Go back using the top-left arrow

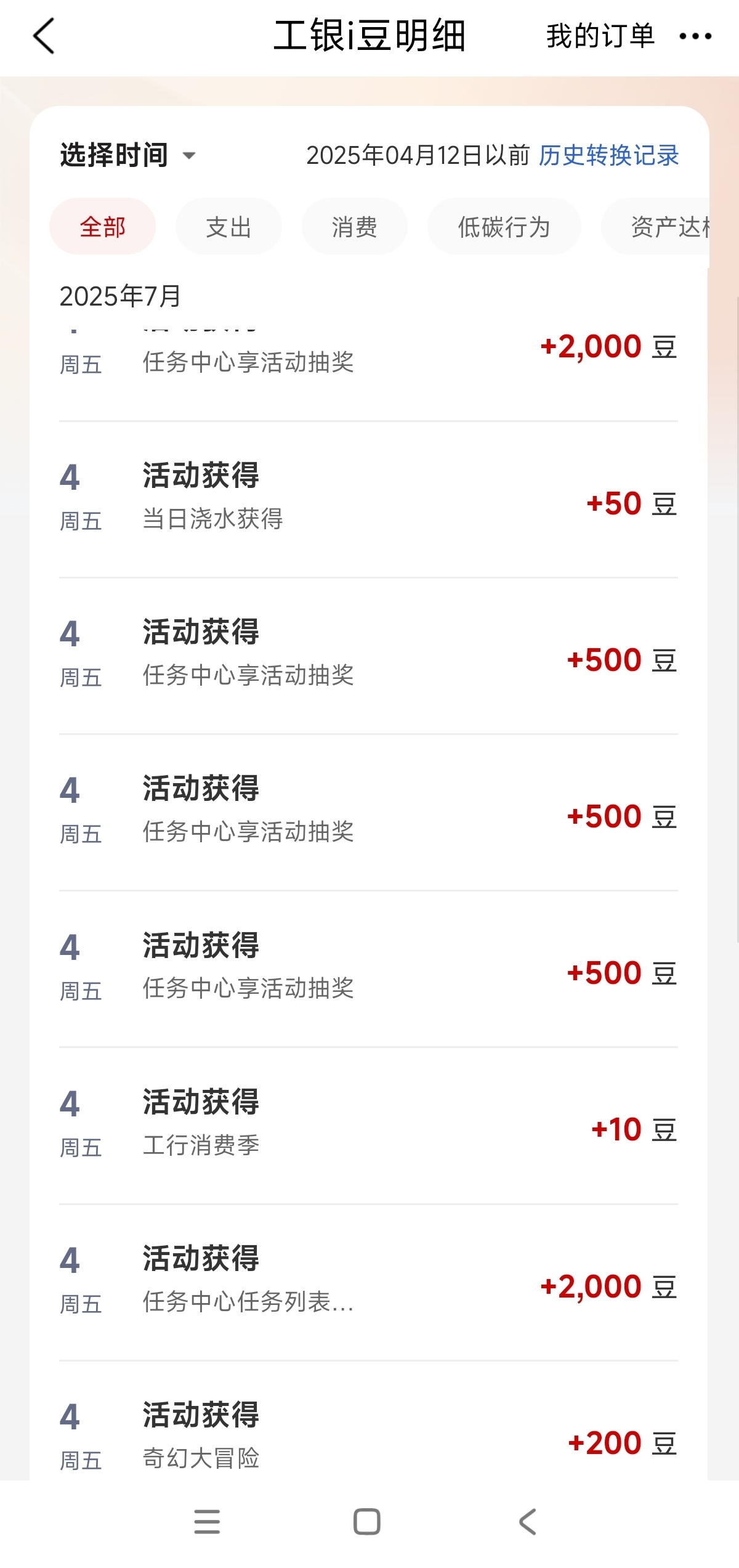click(x=44, y=36)
